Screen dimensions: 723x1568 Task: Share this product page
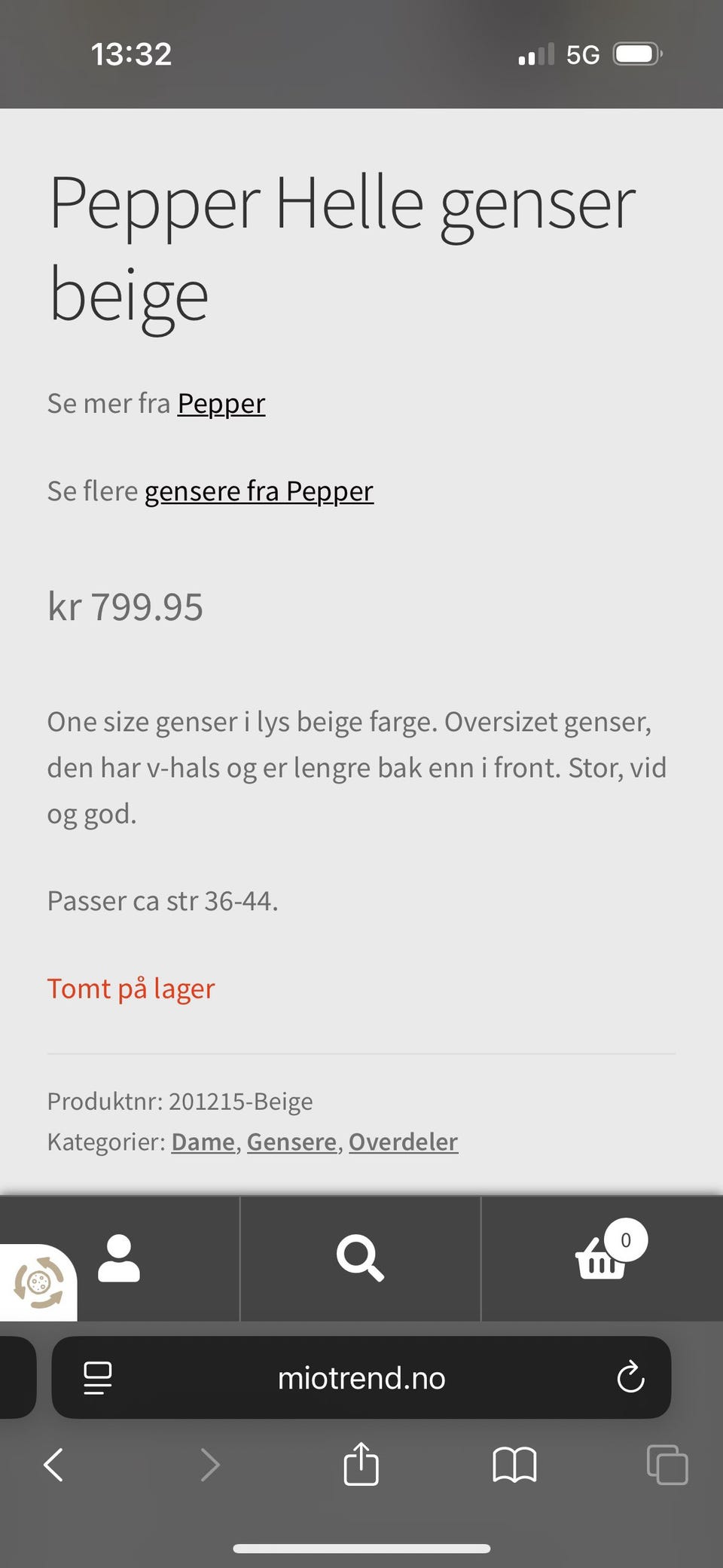point(361,1464)
